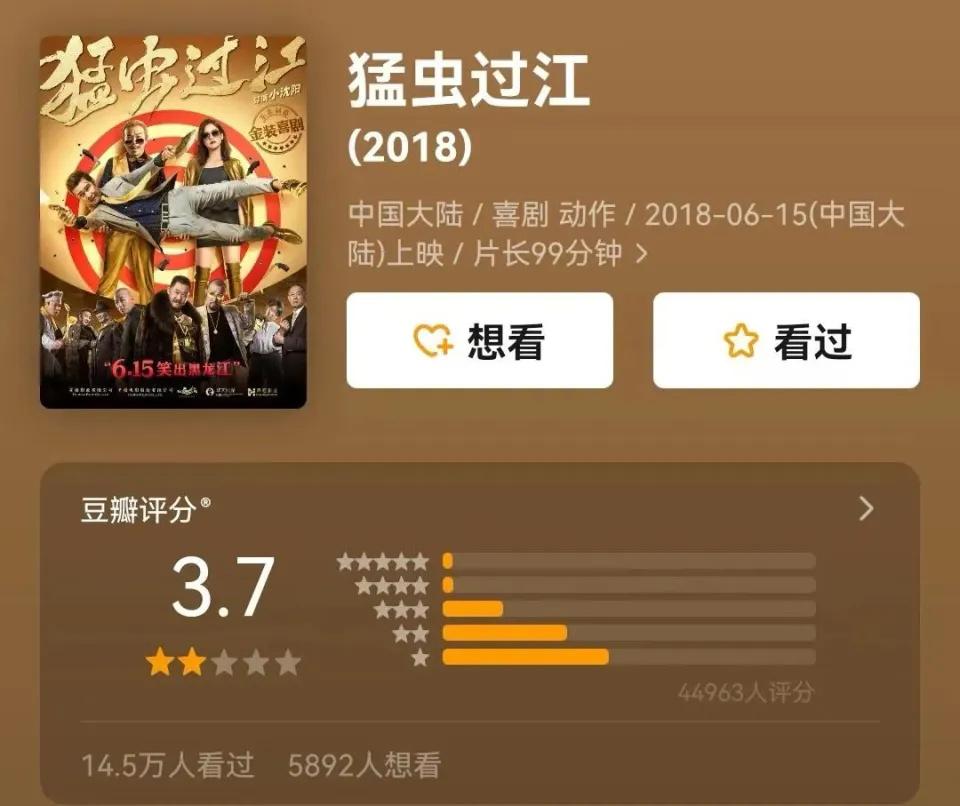The width and height of the screenshot is (960, 806).
Task: Mark the movie as 看过
Action: point(786,341)
